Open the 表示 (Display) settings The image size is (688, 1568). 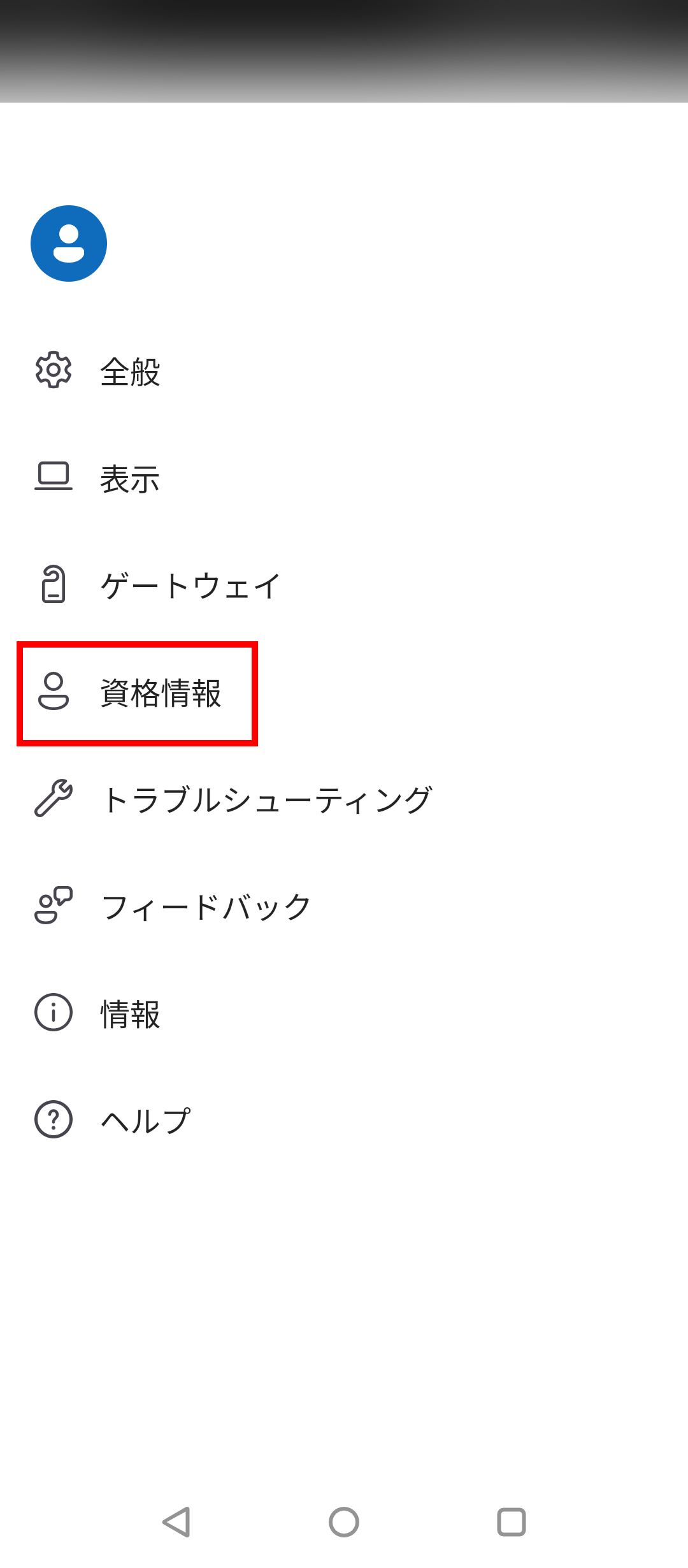tap(344, 478)
